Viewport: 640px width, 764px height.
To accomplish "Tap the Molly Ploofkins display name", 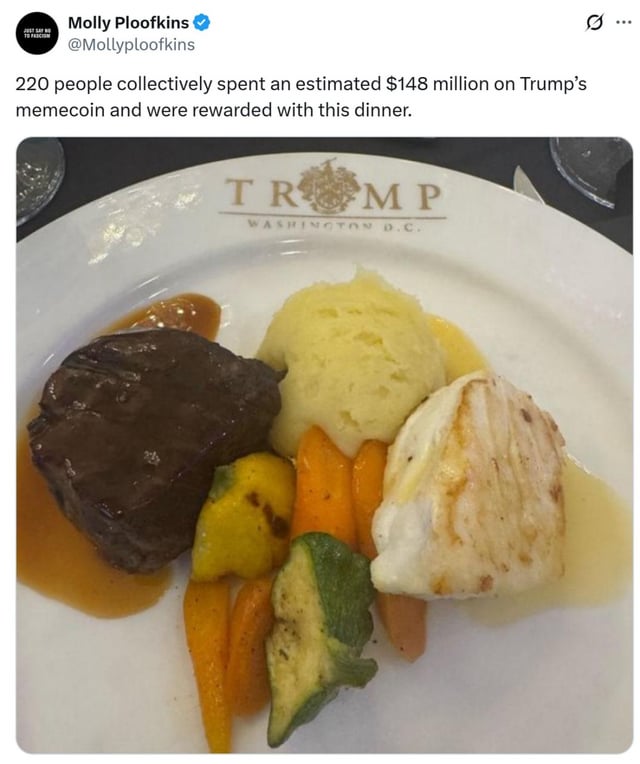I will pyautogui.click(x=128, y=22).
